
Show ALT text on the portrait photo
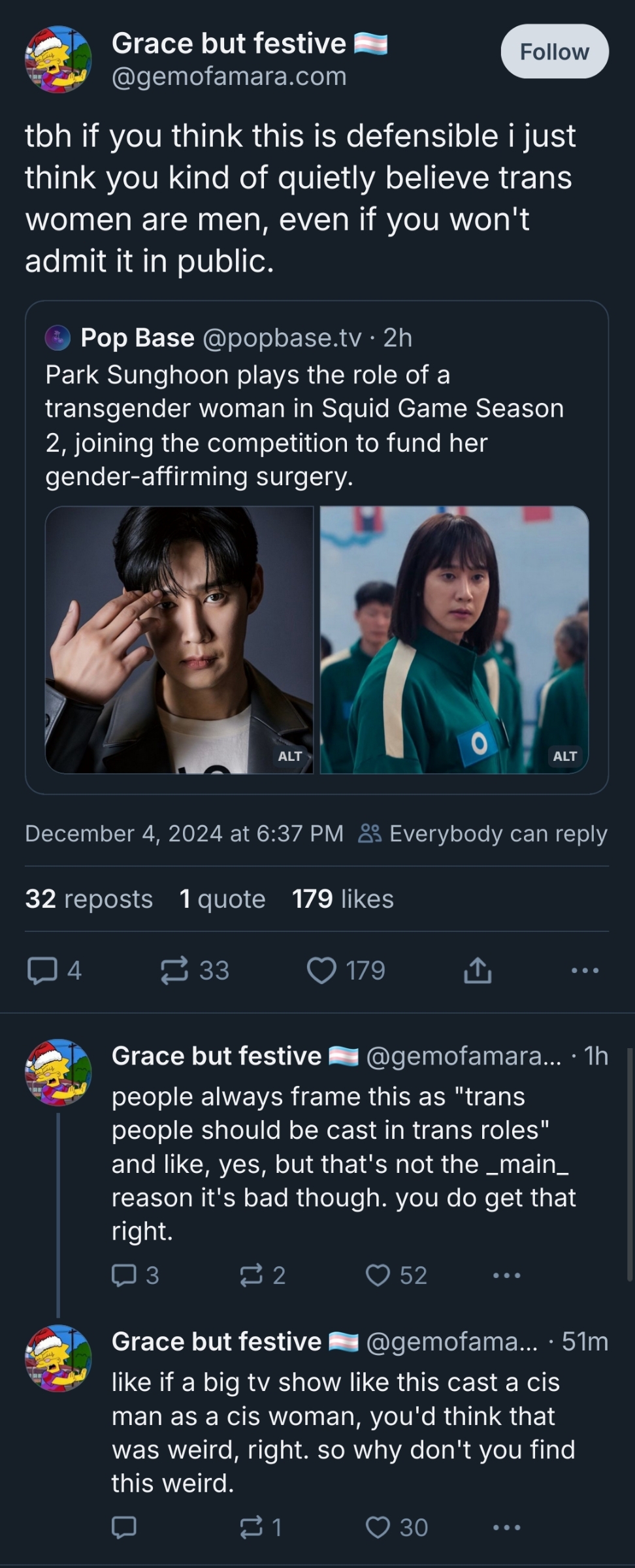click(x=290, y=756)
